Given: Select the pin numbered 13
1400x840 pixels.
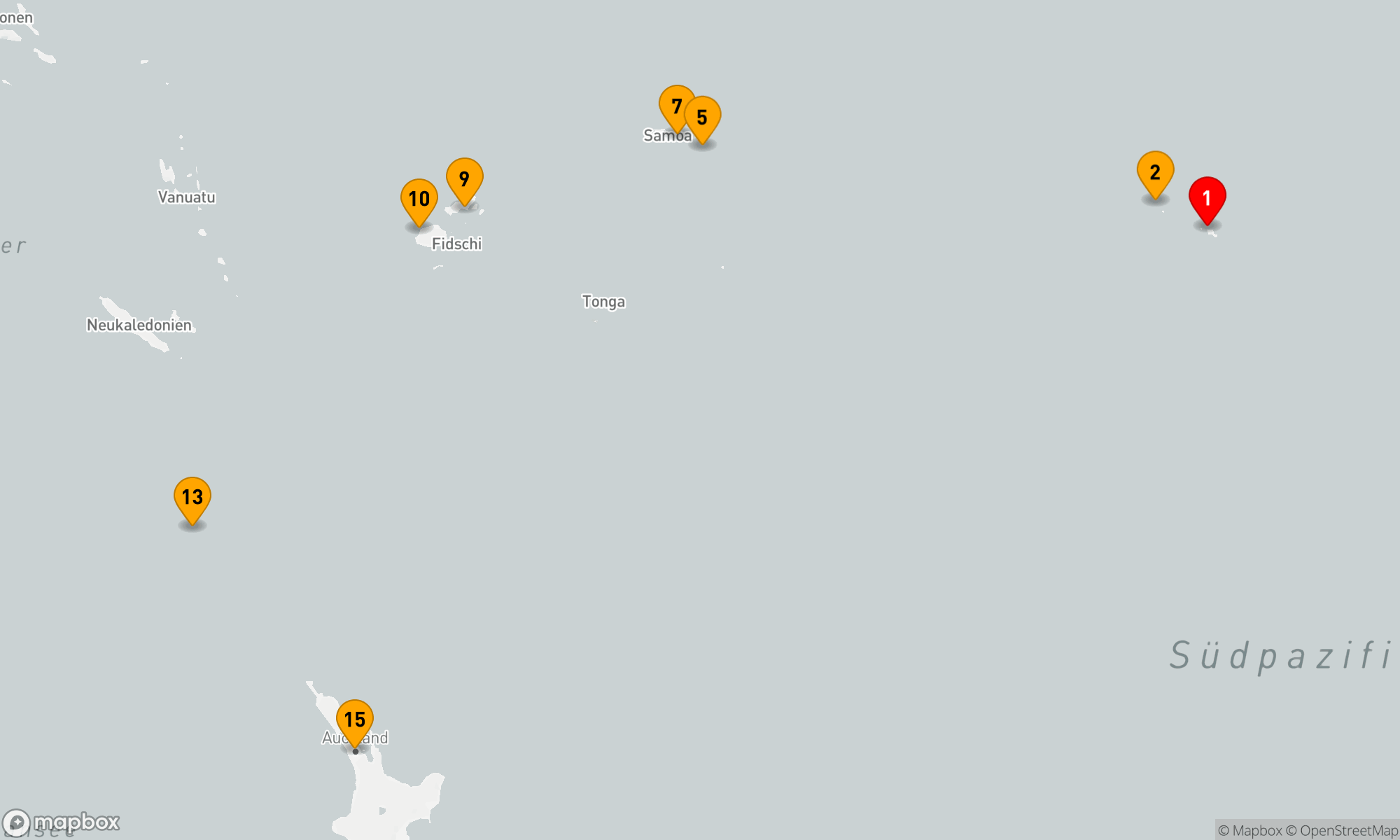Looking at the screenshot, I should click(x=192, y=498).
